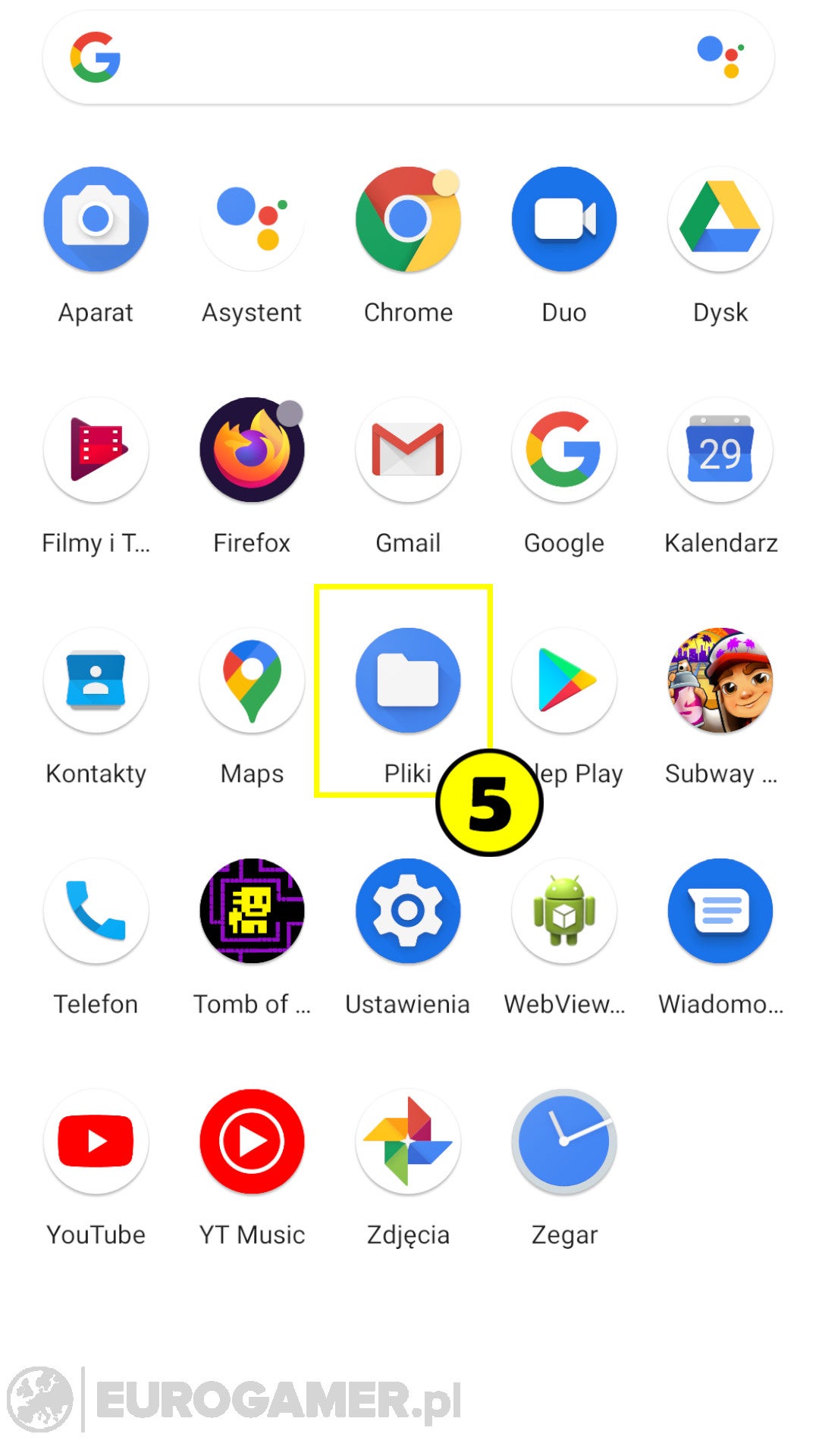Open YT Music
This screenshot has height=1456, width=819.
252,1142
